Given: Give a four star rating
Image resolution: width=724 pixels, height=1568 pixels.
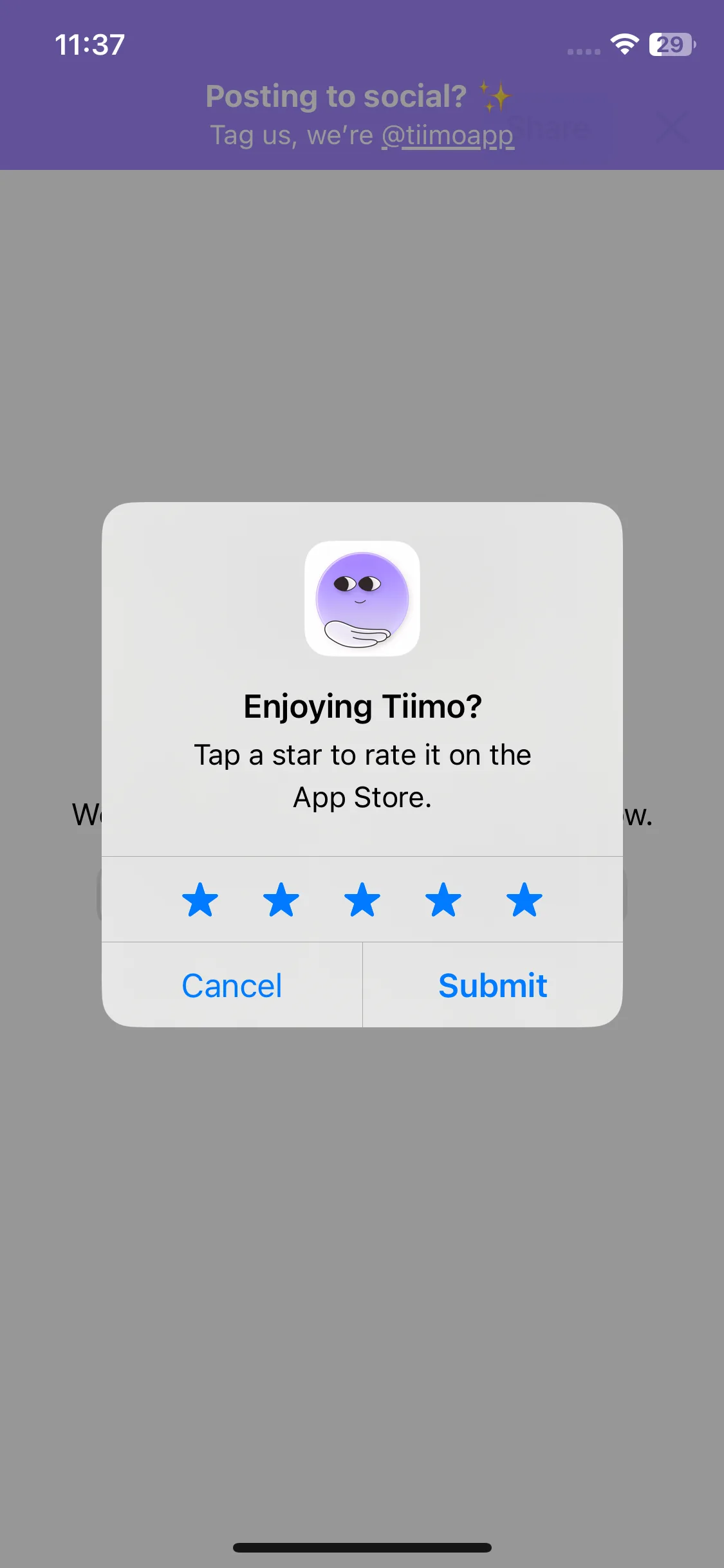Looking at the screenshot, I should 443,899.
